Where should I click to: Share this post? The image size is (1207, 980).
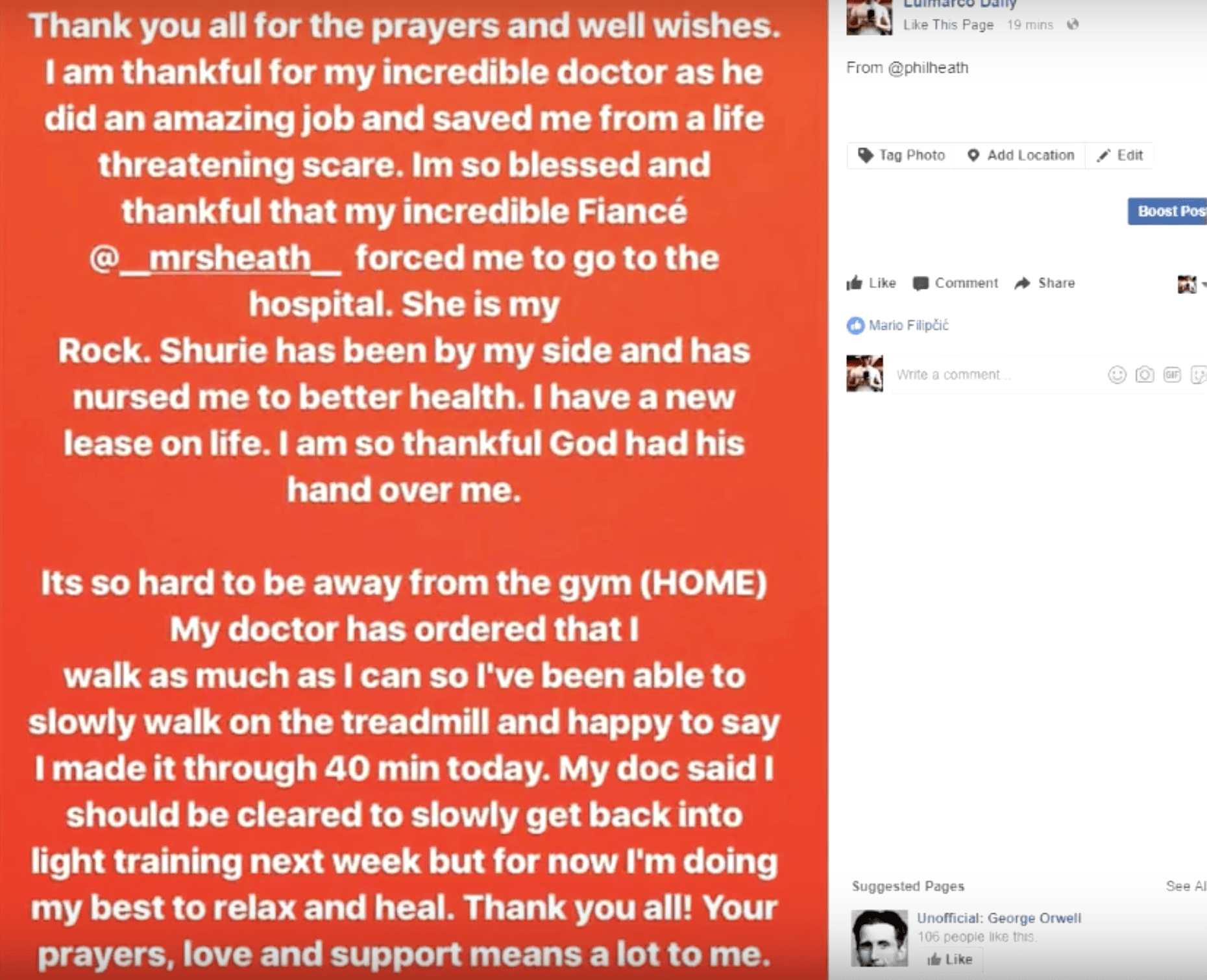click(1045, 283)
